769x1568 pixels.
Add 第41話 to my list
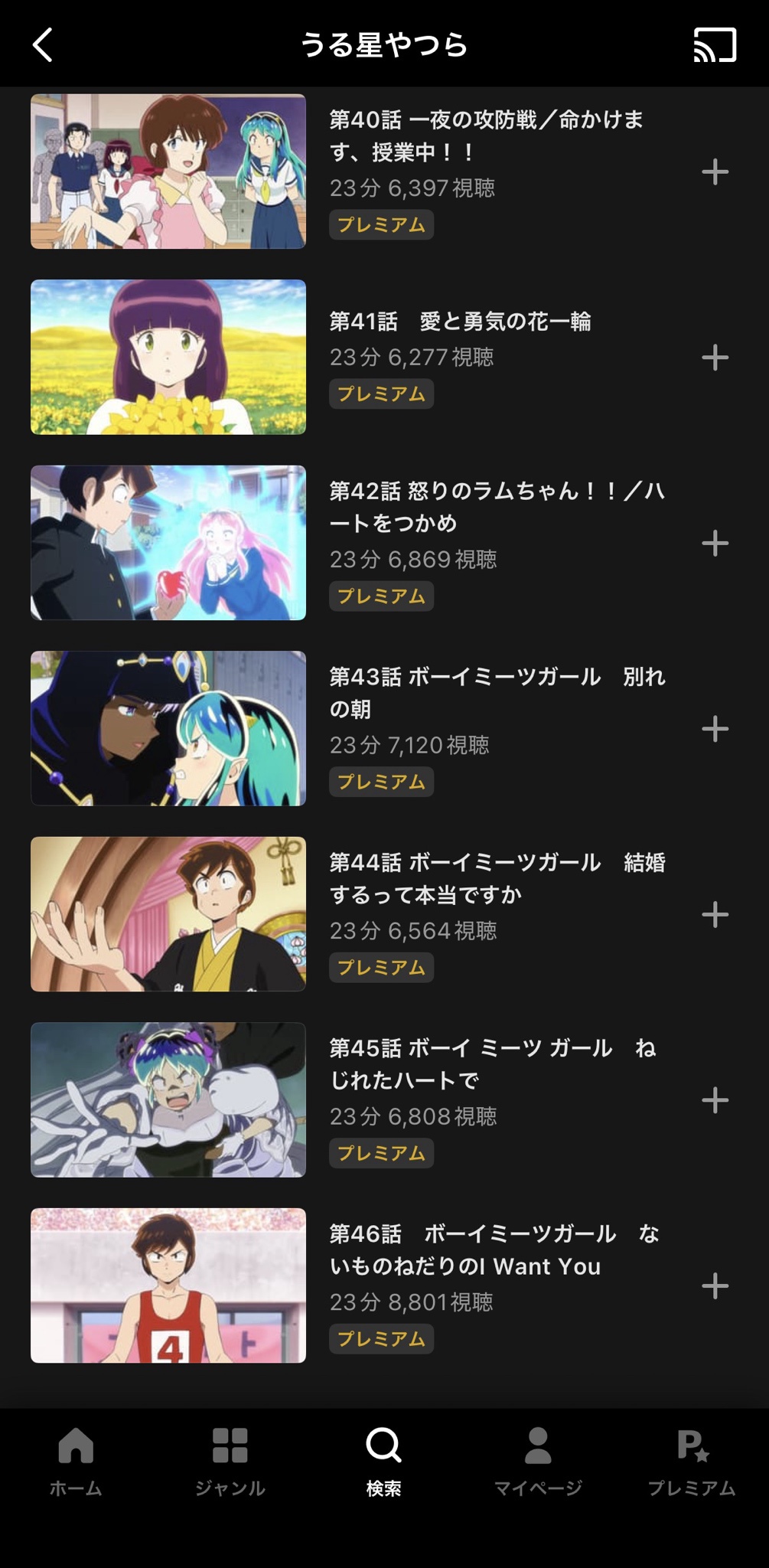(x=715, y=358)
